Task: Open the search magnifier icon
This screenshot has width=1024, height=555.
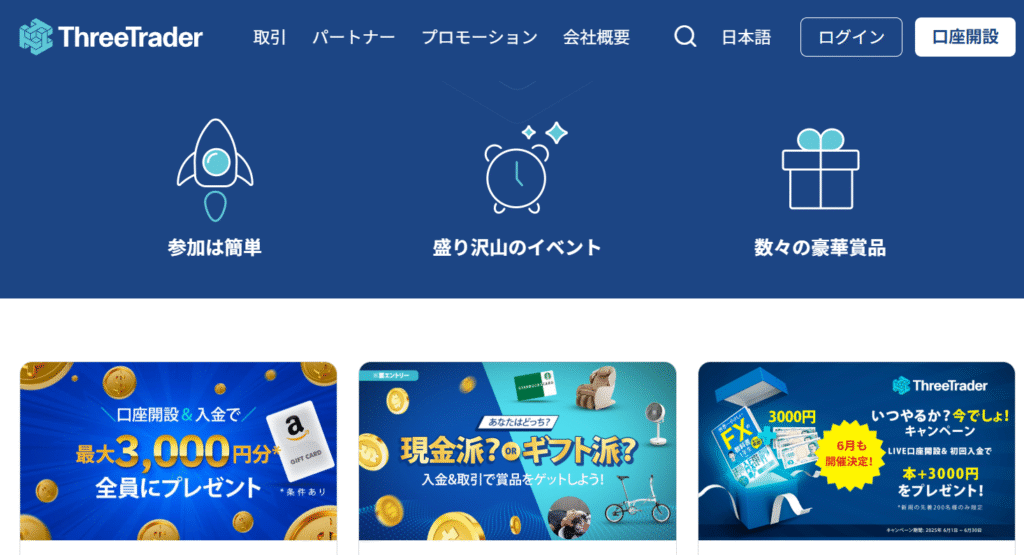Action: (685, 37)
